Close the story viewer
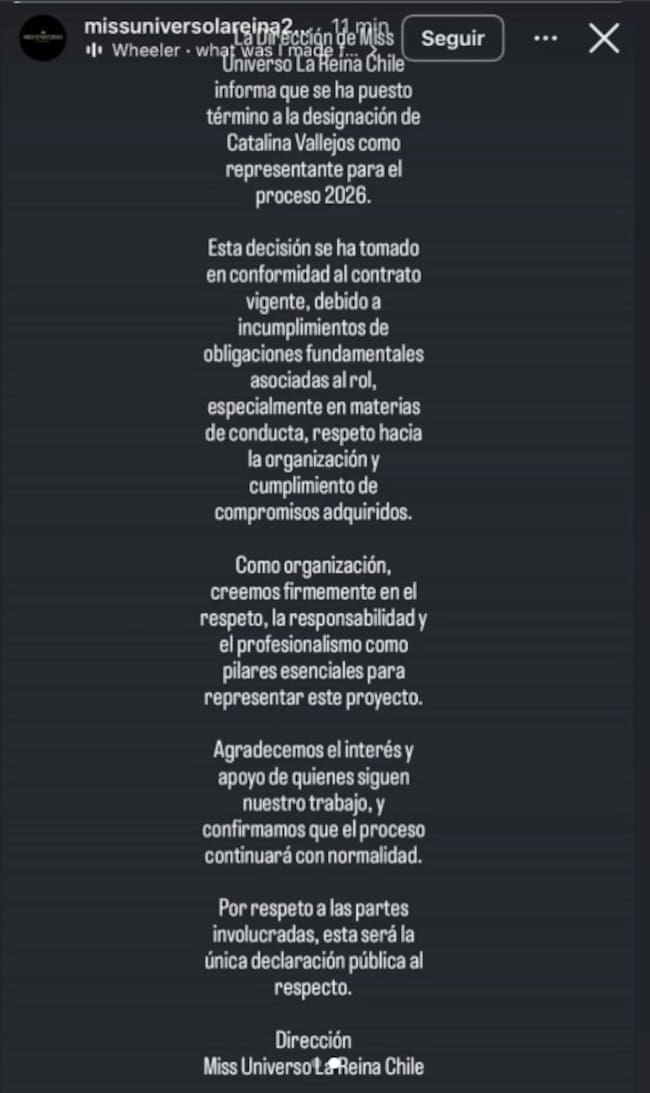The height and width of the screenshot is (1093, 650). (x=604, y=38)
